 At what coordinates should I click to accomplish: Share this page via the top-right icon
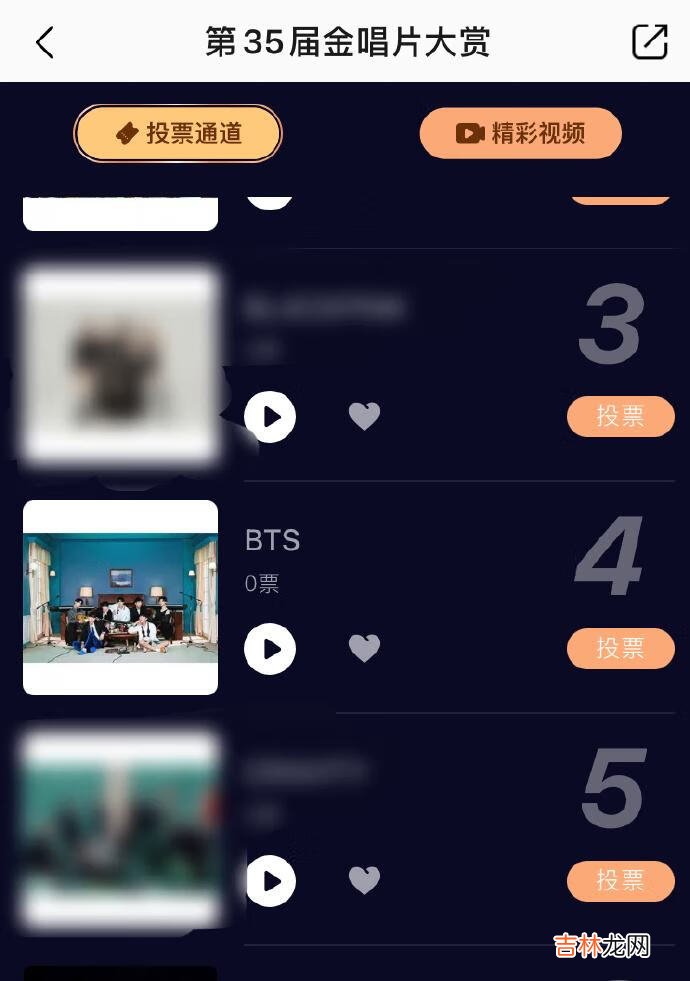649,41
